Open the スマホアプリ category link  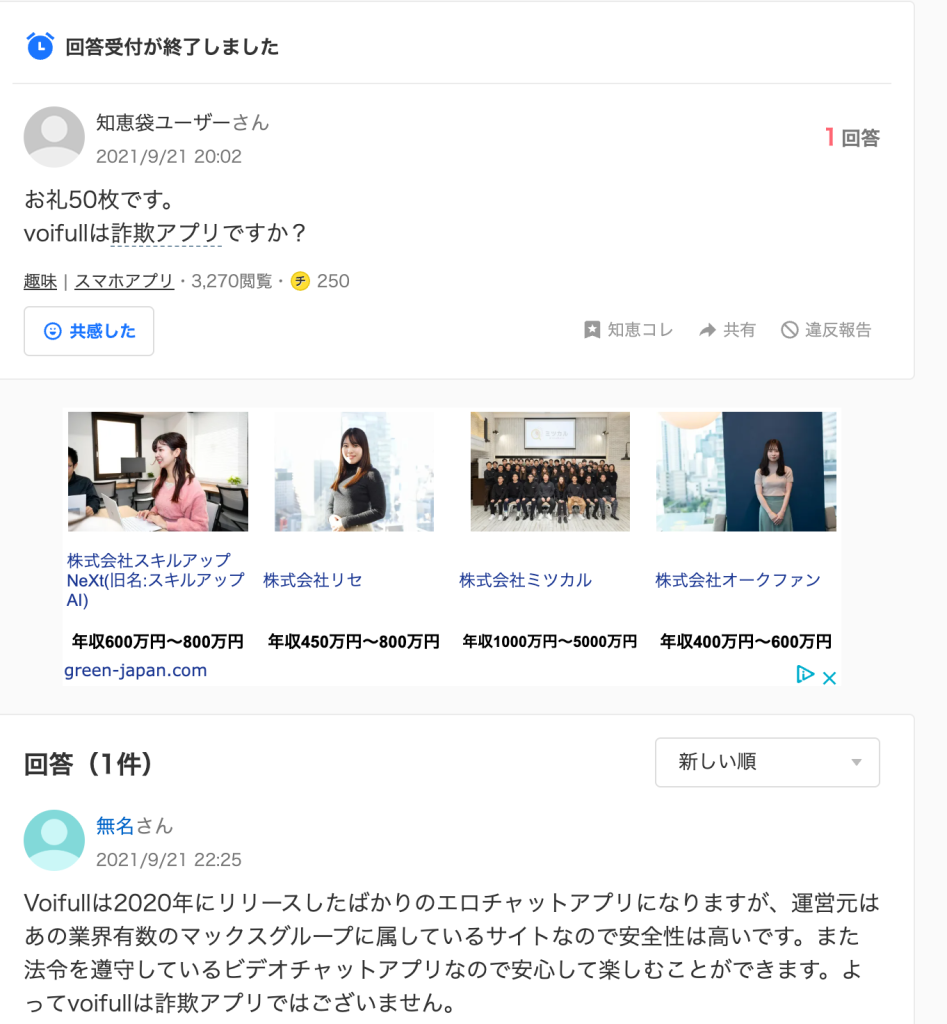[x=124, y=281]
